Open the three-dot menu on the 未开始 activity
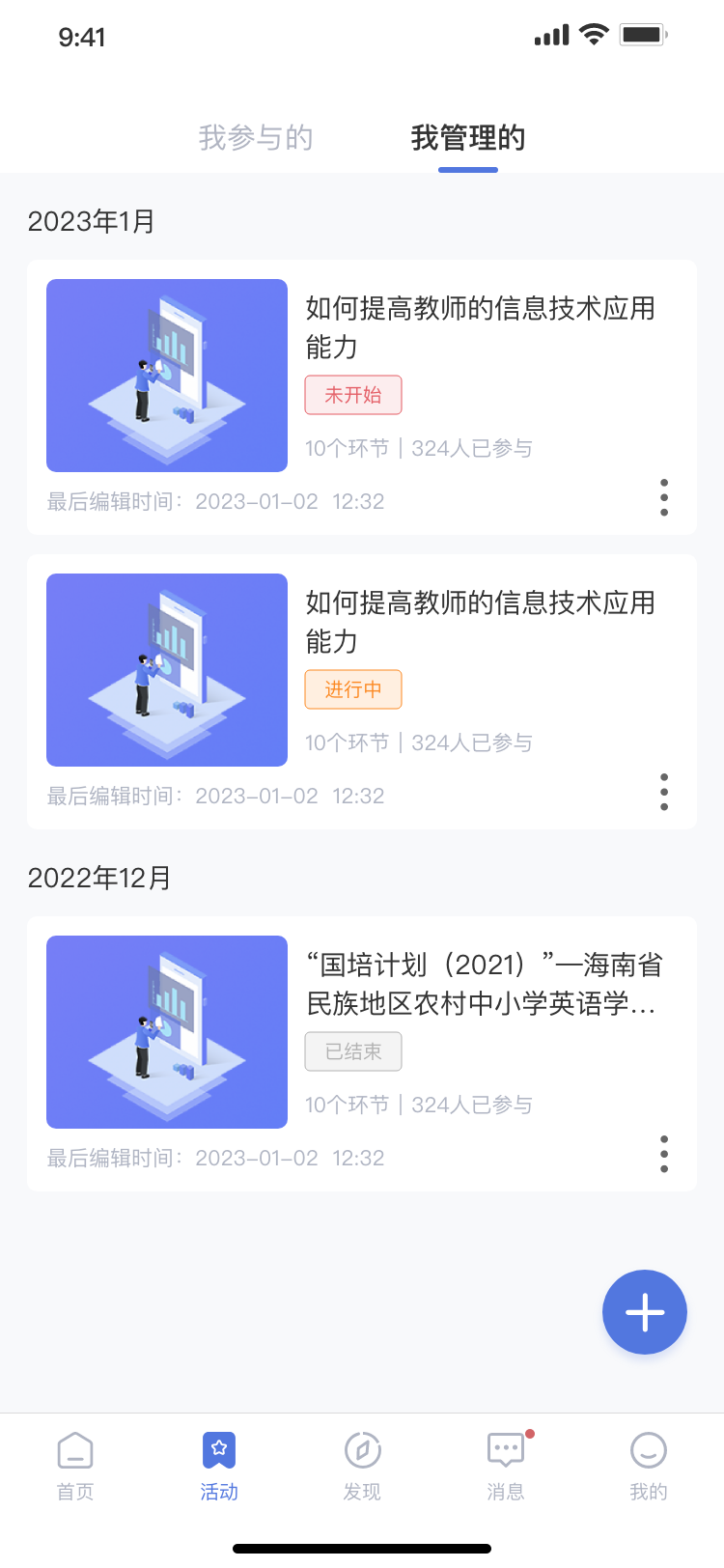724x1568 pixels. [664, 498]
